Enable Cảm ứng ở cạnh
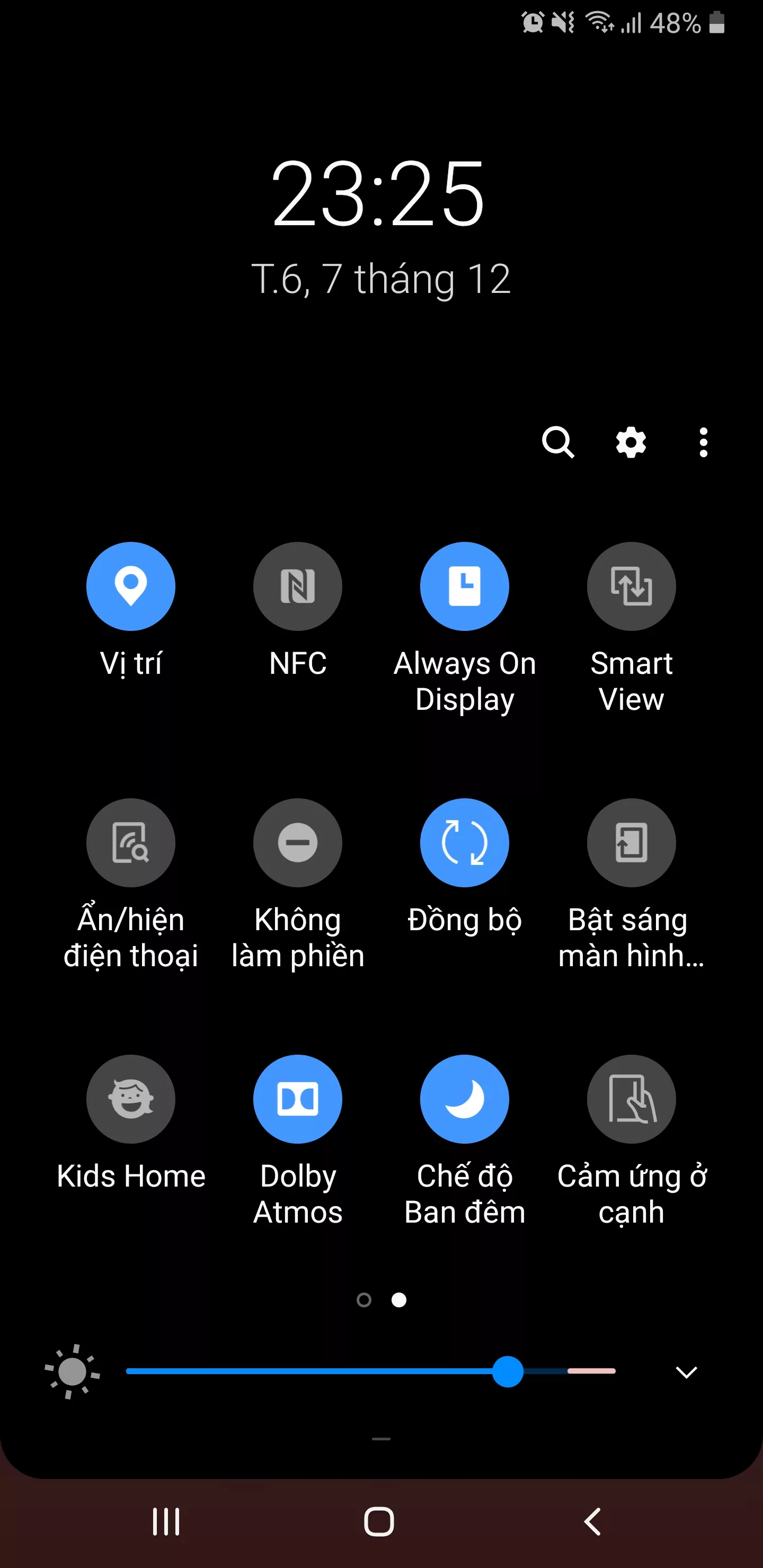 [632, 1099]
